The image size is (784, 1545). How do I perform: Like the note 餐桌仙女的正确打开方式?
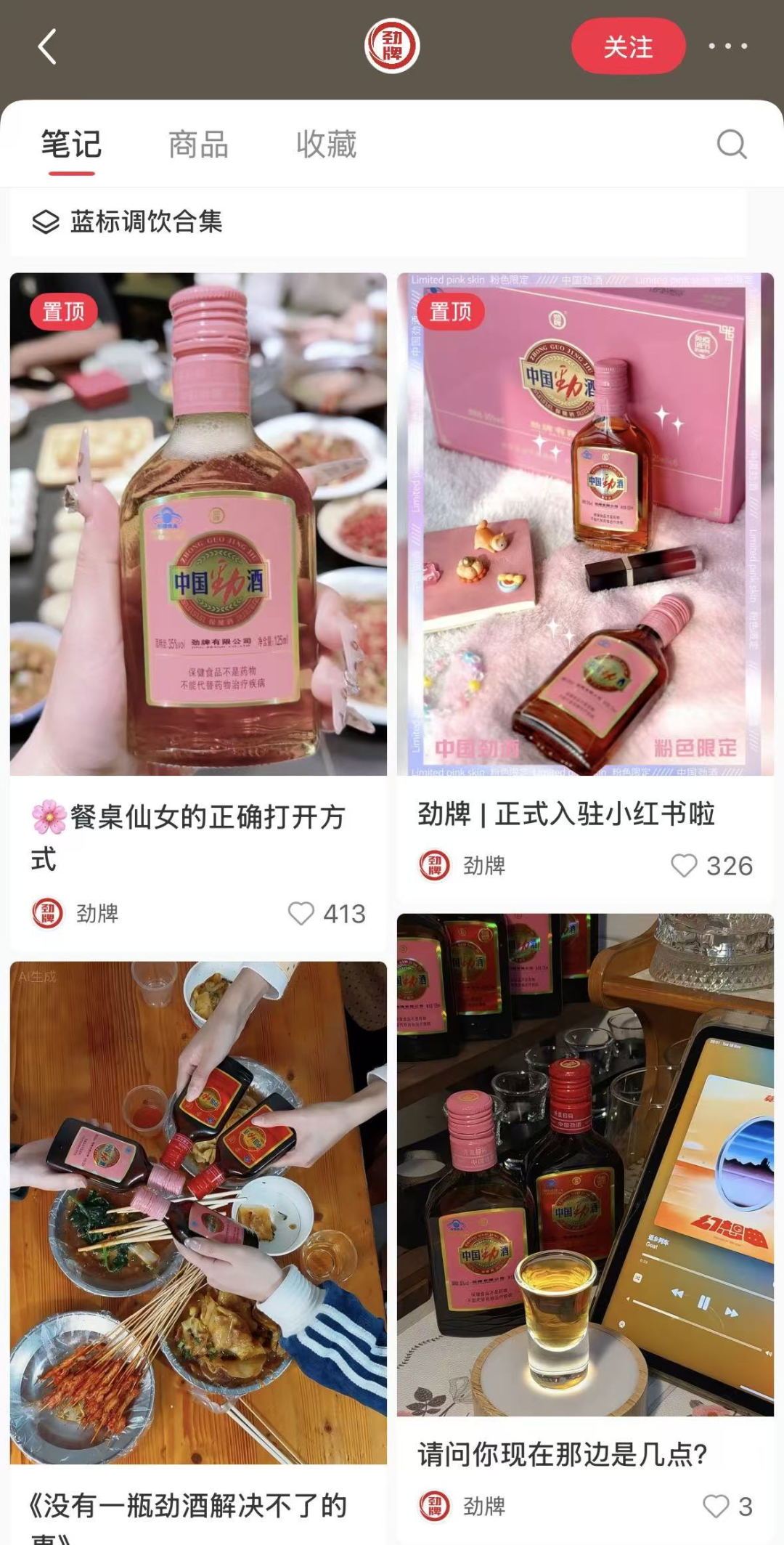[301, 913]
